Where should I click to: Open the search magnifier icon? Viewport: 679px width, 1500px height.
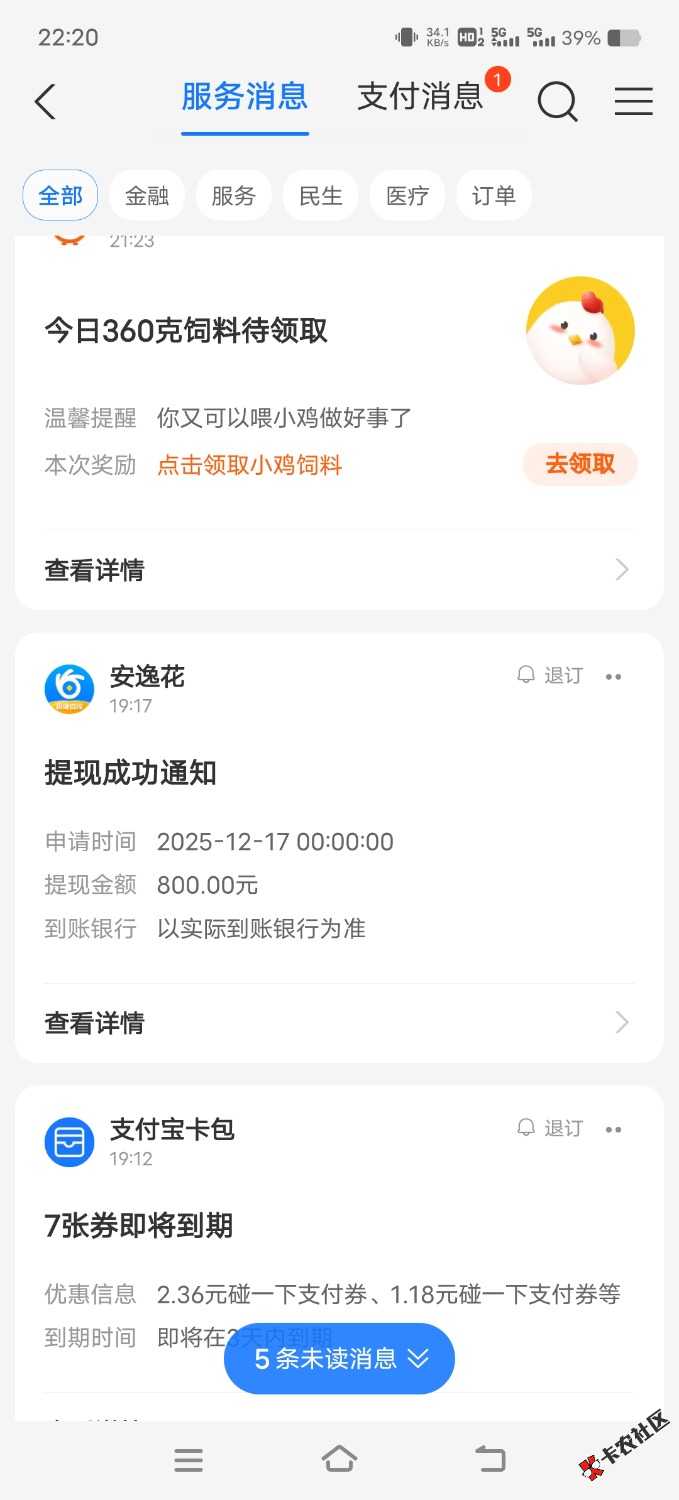click(x=557, y=101)
